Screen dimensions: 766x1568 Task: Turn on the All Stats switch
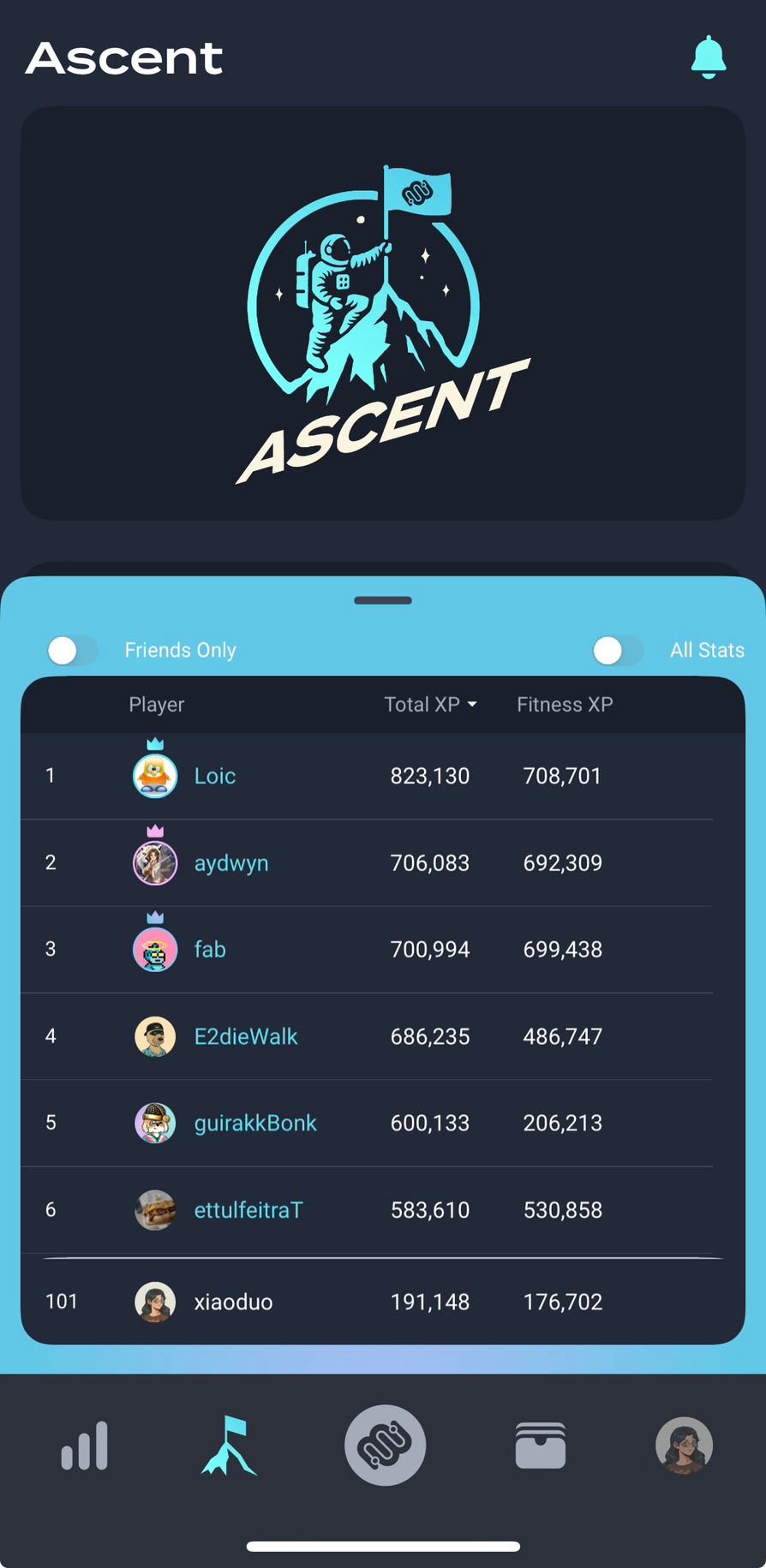618,651
